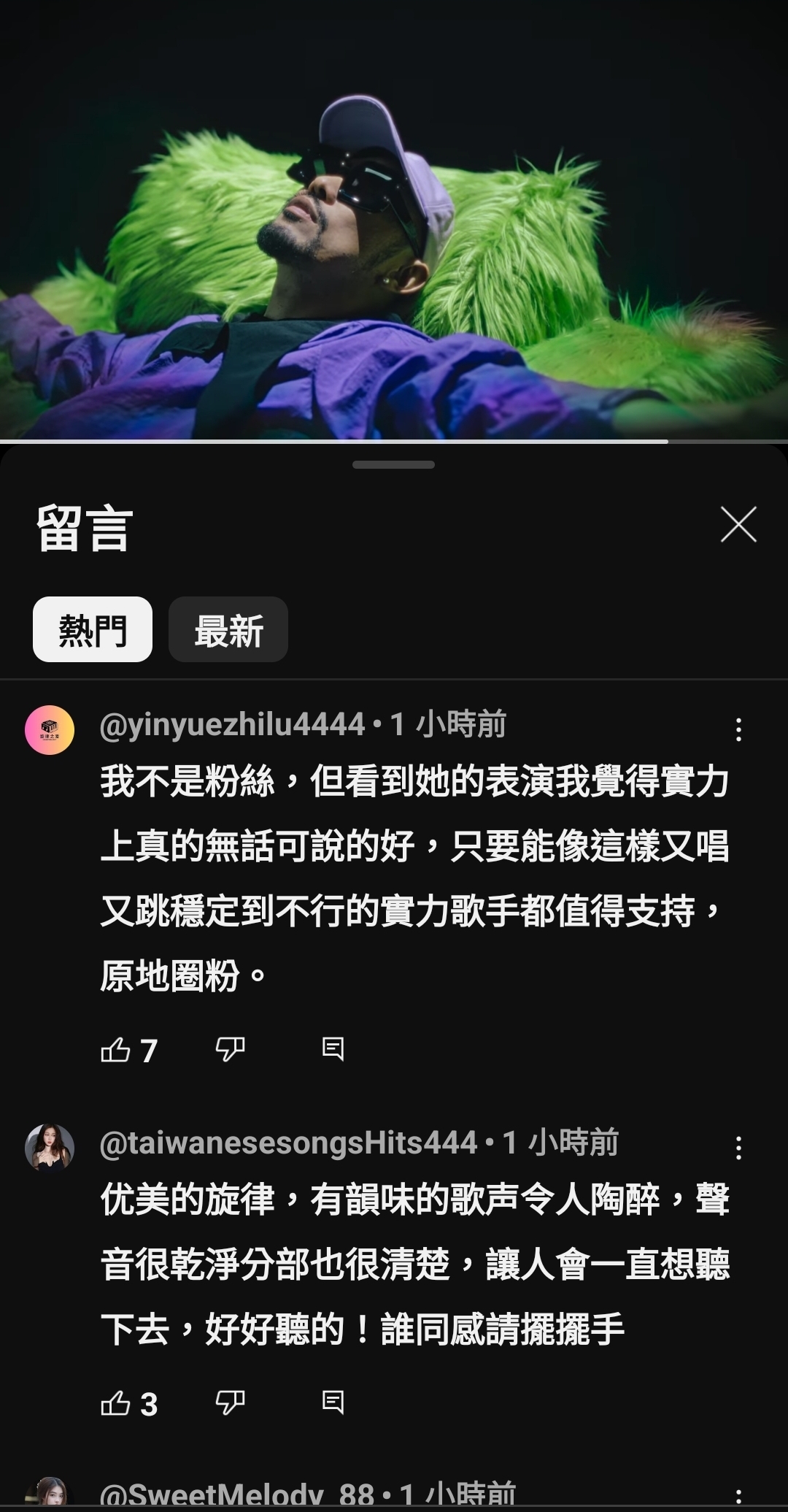Open options menu for @yinyuezhilu4444's comment
This screenshot has height=1512, width=788.
(738, 729)
